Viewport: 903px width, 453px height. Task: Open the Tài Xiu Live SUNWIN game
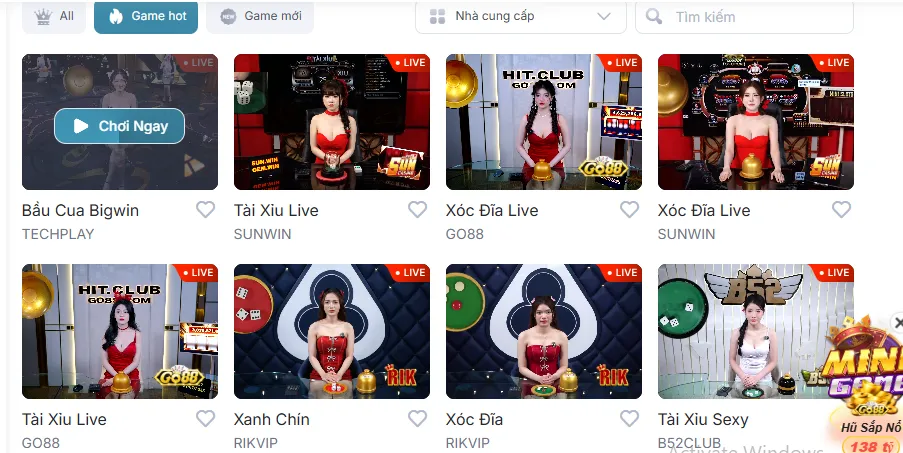click(x=331, y=122)
